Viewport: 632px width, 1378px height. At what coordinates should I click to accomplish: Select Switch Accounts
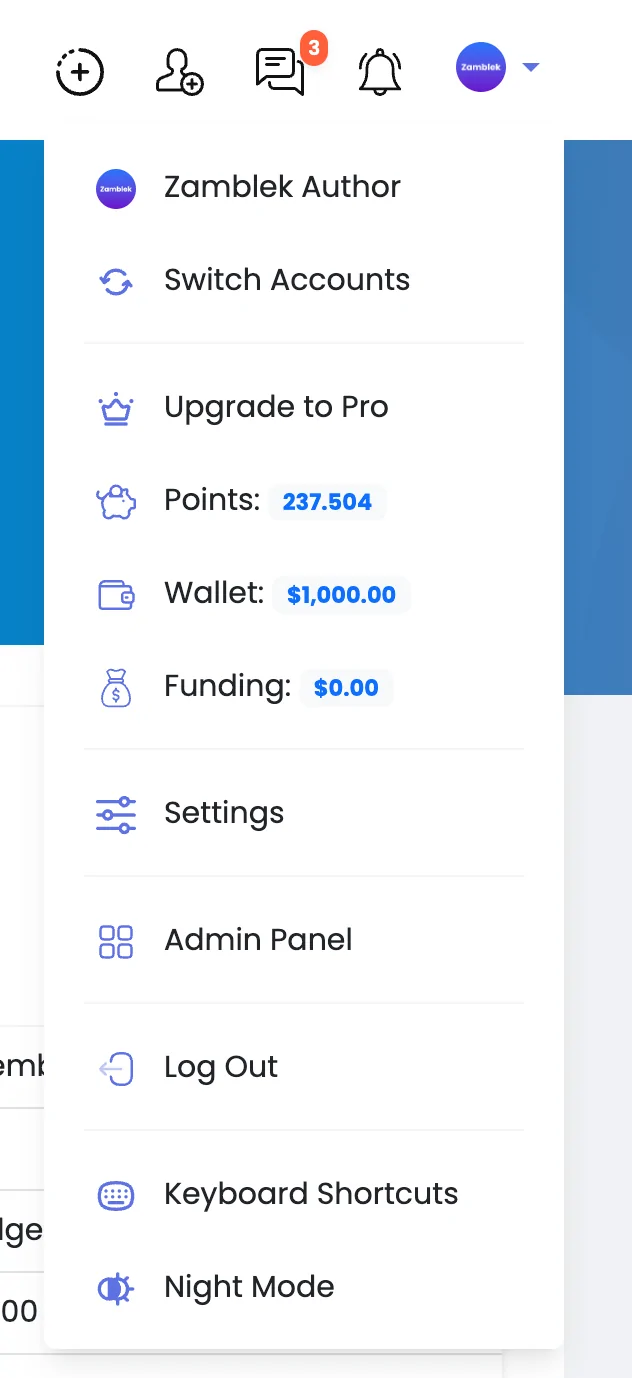pyautogui.click(x=304, y=280)
